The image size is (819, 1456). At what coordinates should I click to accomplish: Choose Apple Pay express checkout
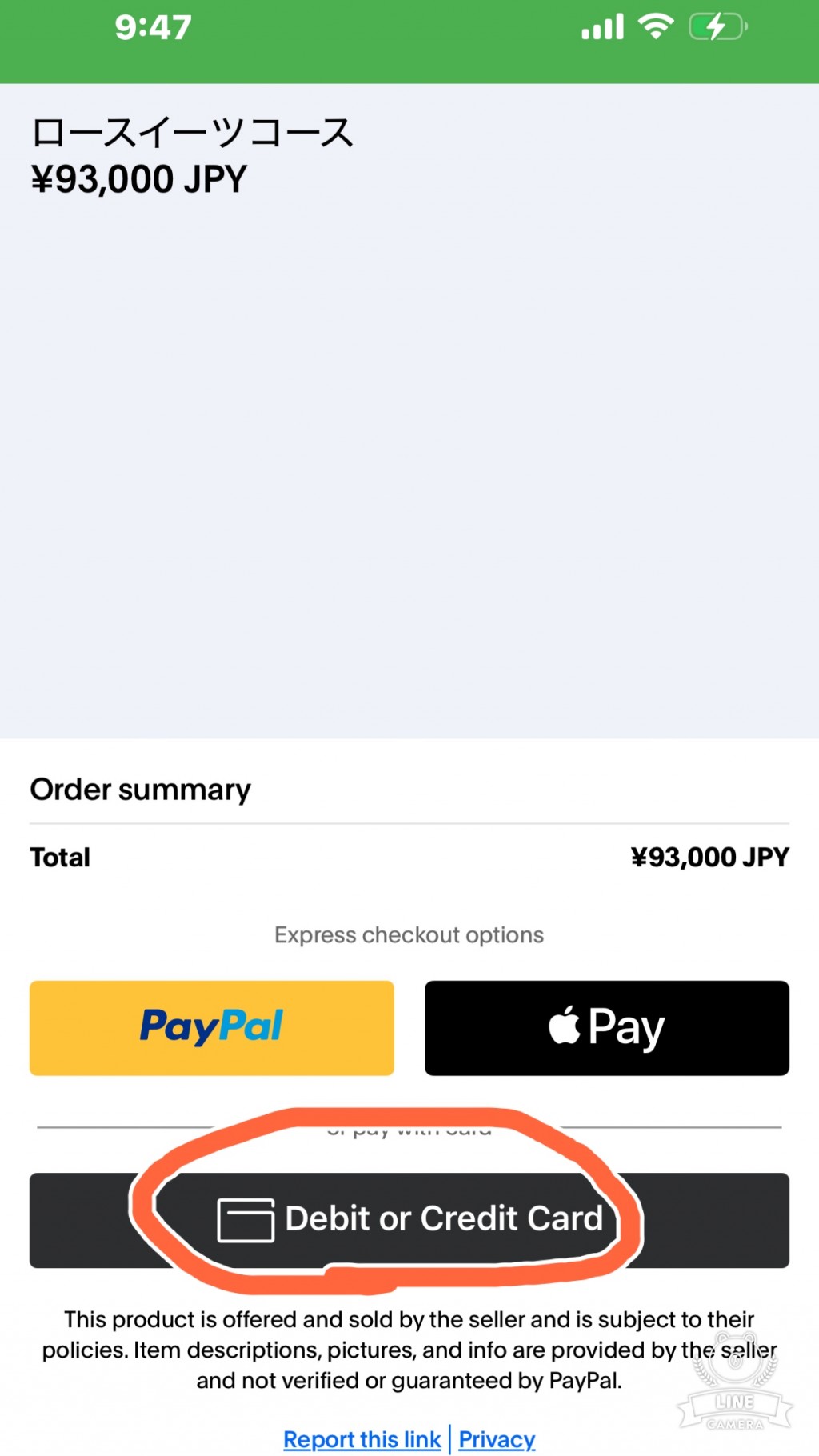pyautogui.click(x=607, y=1028)
